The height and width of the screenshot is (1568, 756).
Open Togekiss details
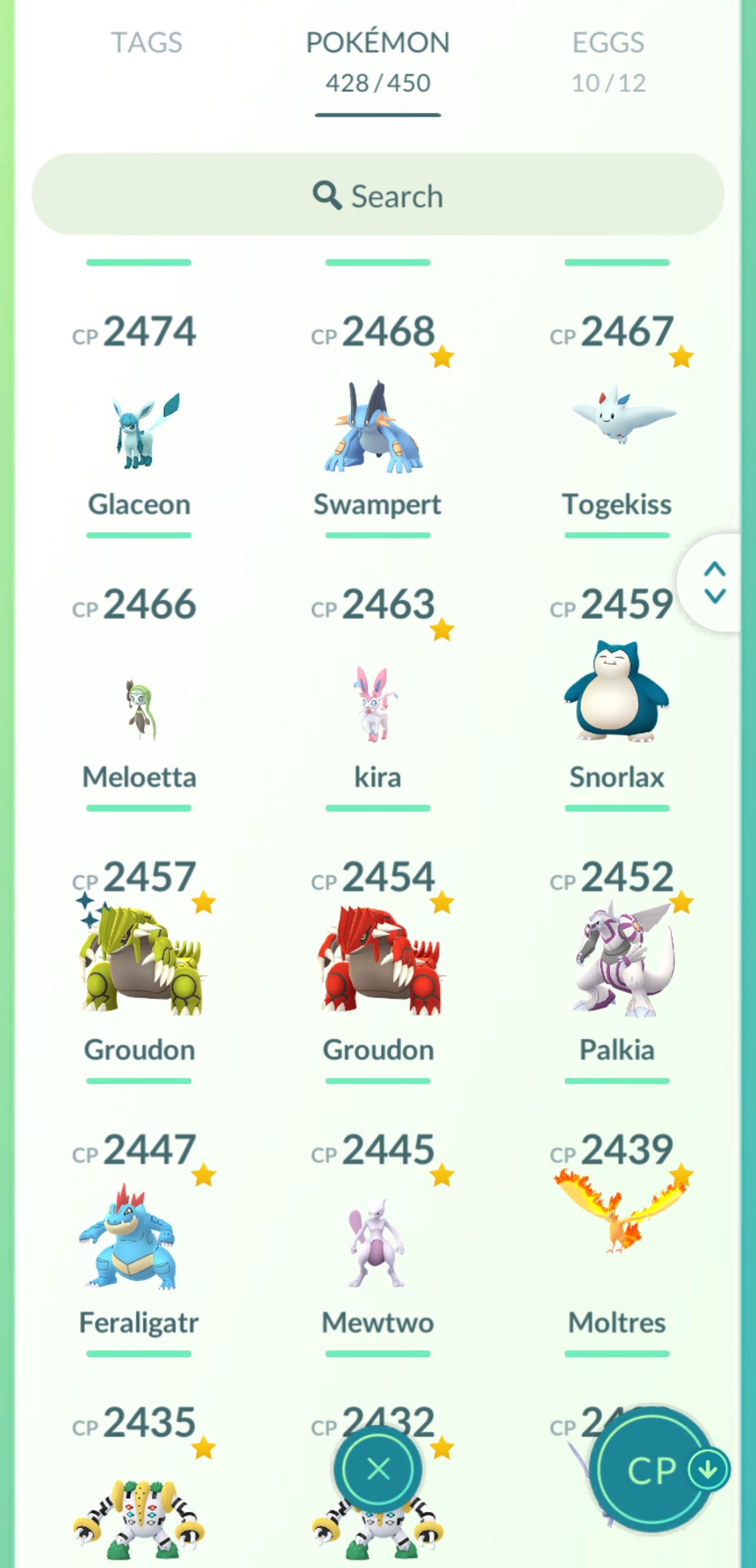(616, 426)
